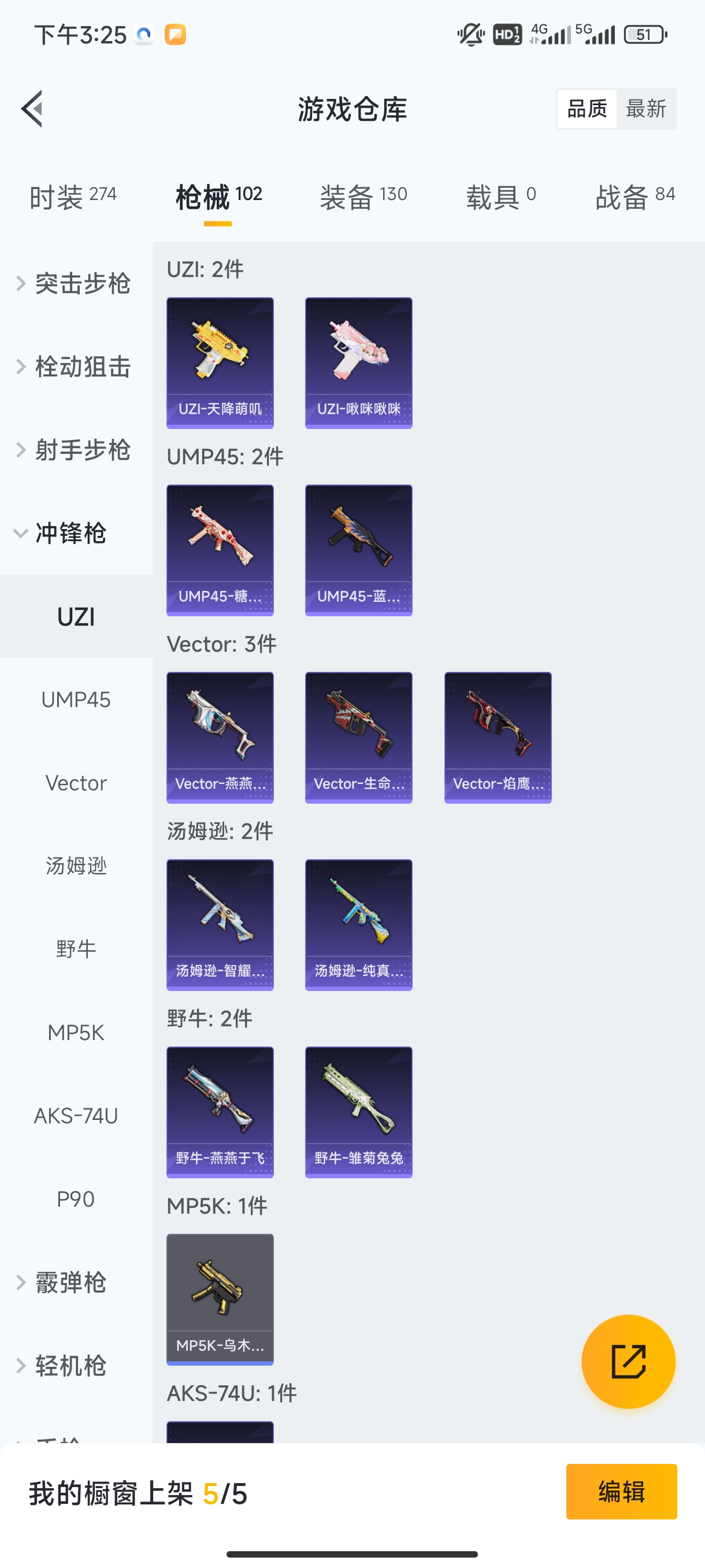The image size is (705, 1568).
Task: Switch to the 载具 tab
Action: (x=500, y=197)
